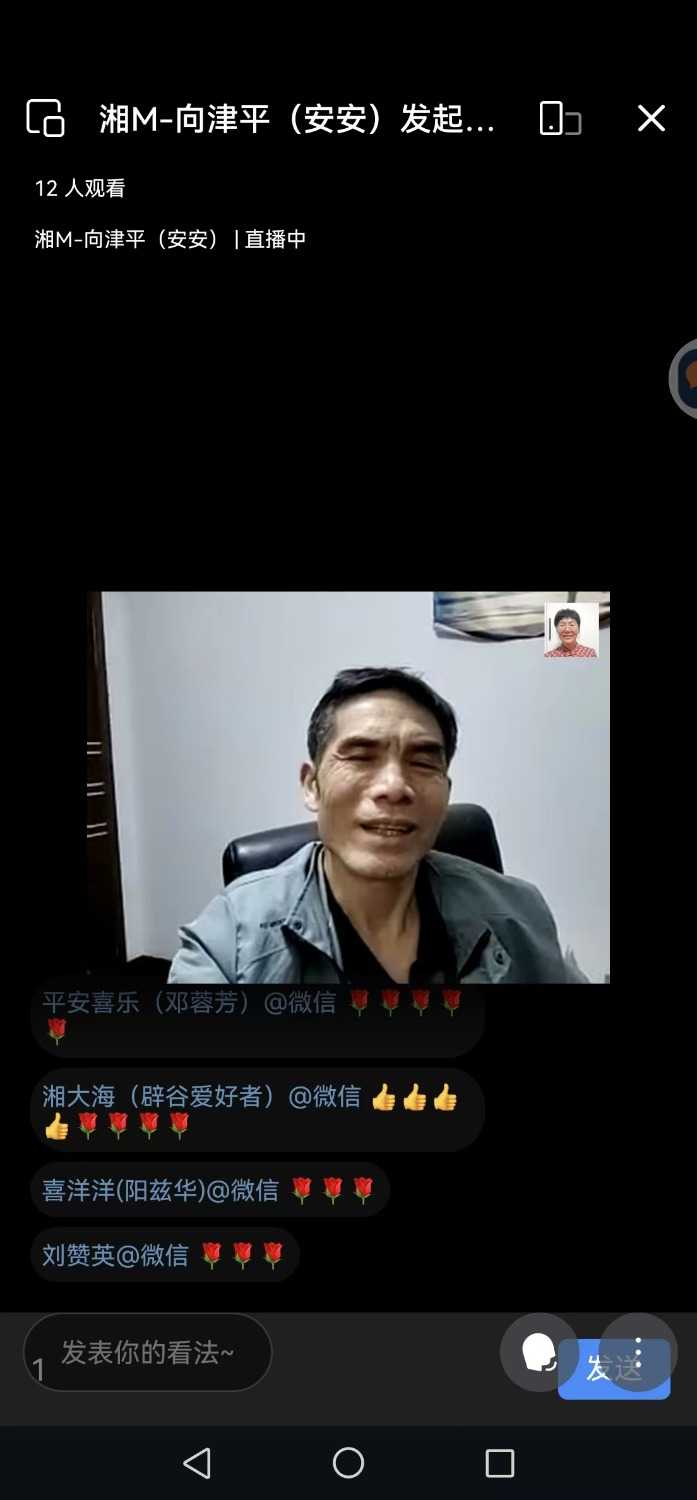Open recent apps overview

(x=499, y=1463)
